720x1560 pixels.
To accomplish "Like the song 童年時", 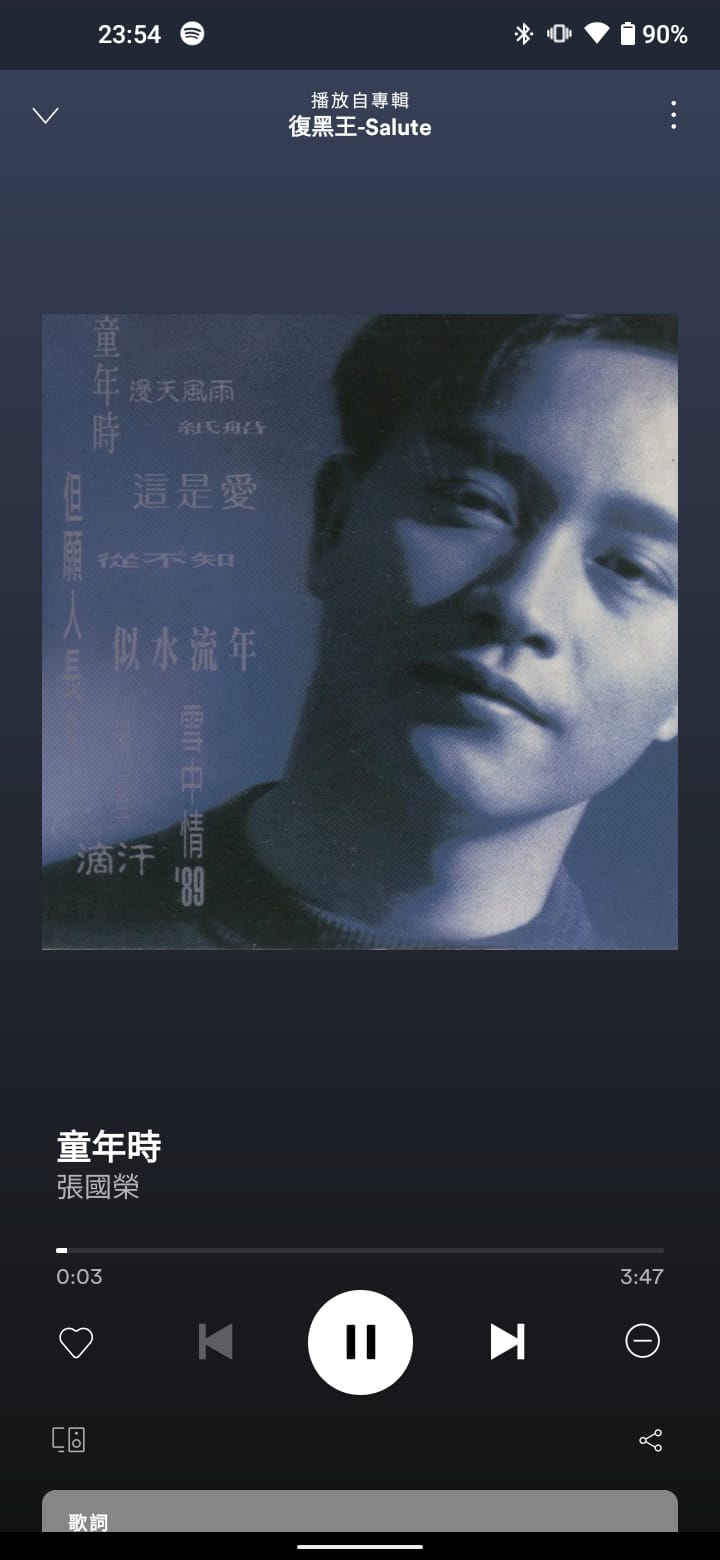I will 76,1342.
